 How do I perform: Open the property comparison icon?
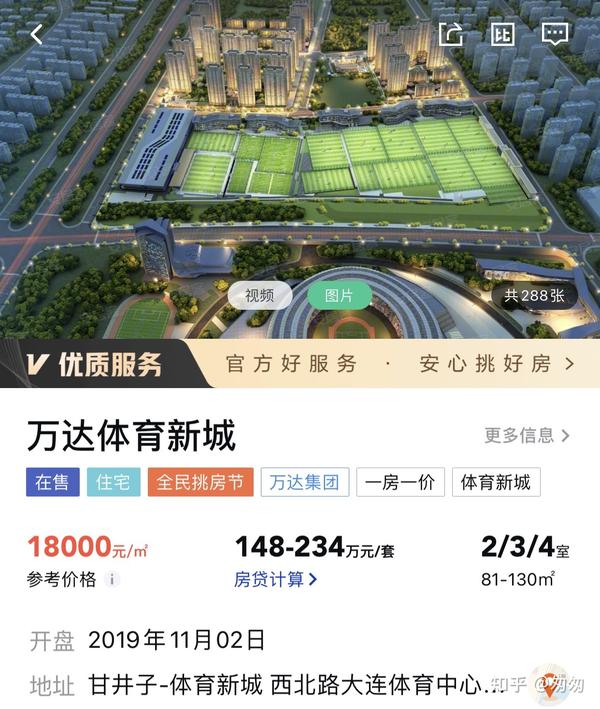502,34
